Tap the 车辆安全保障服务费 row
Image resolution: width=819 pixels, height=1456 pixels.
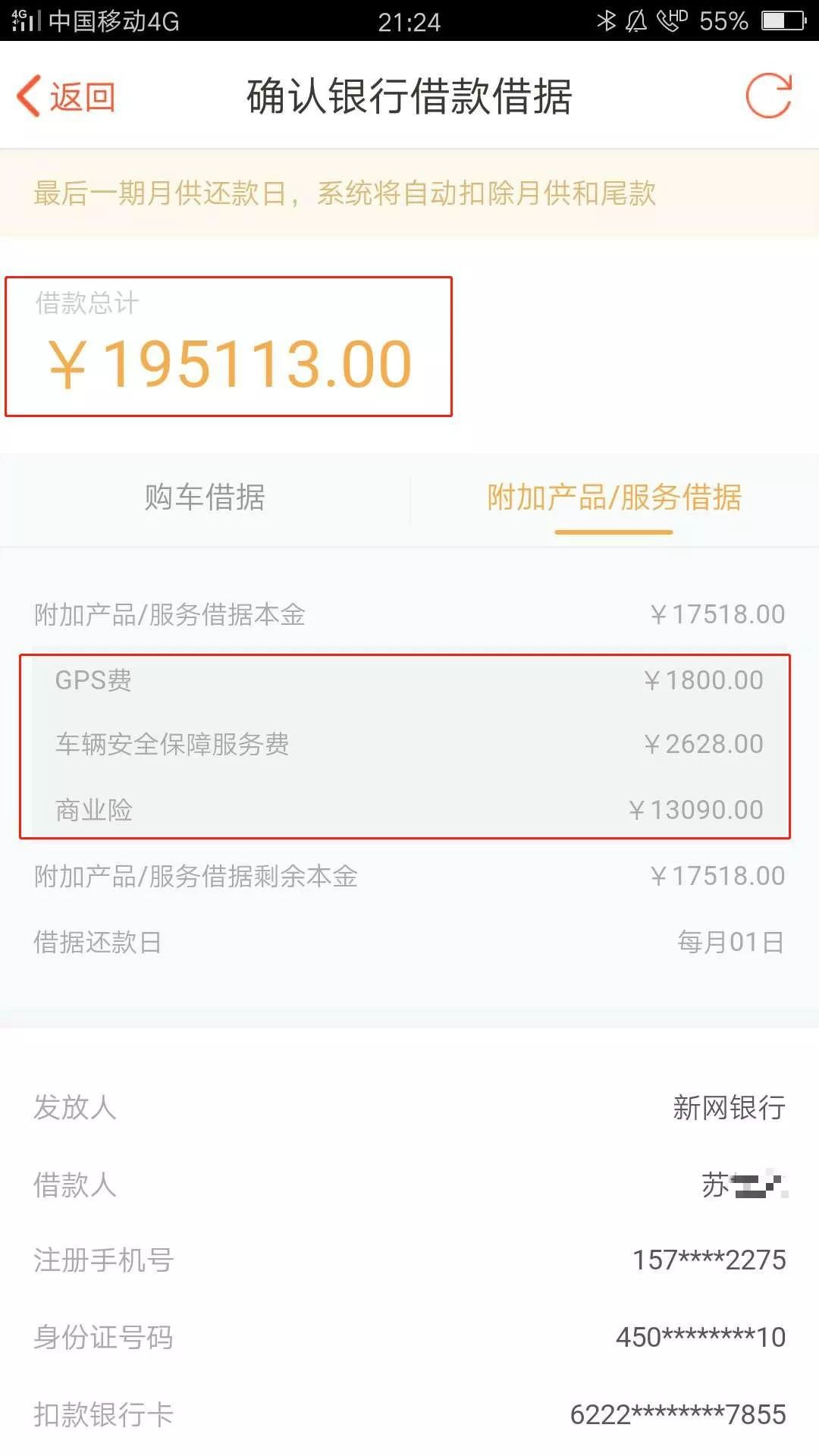tap(409, 745)
